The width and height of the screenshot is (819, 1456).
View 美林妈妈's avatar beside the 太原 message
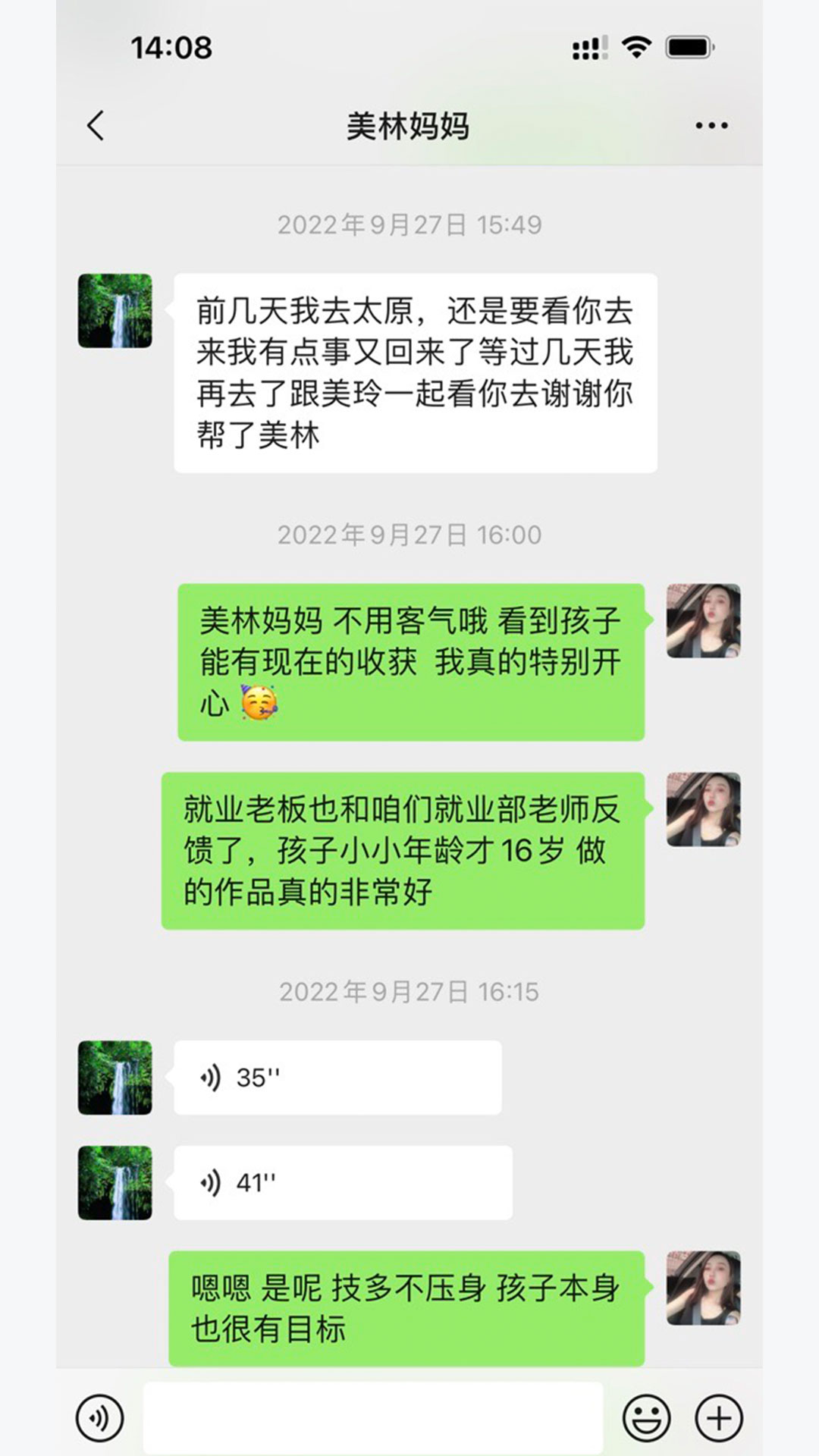coord(115,311)
